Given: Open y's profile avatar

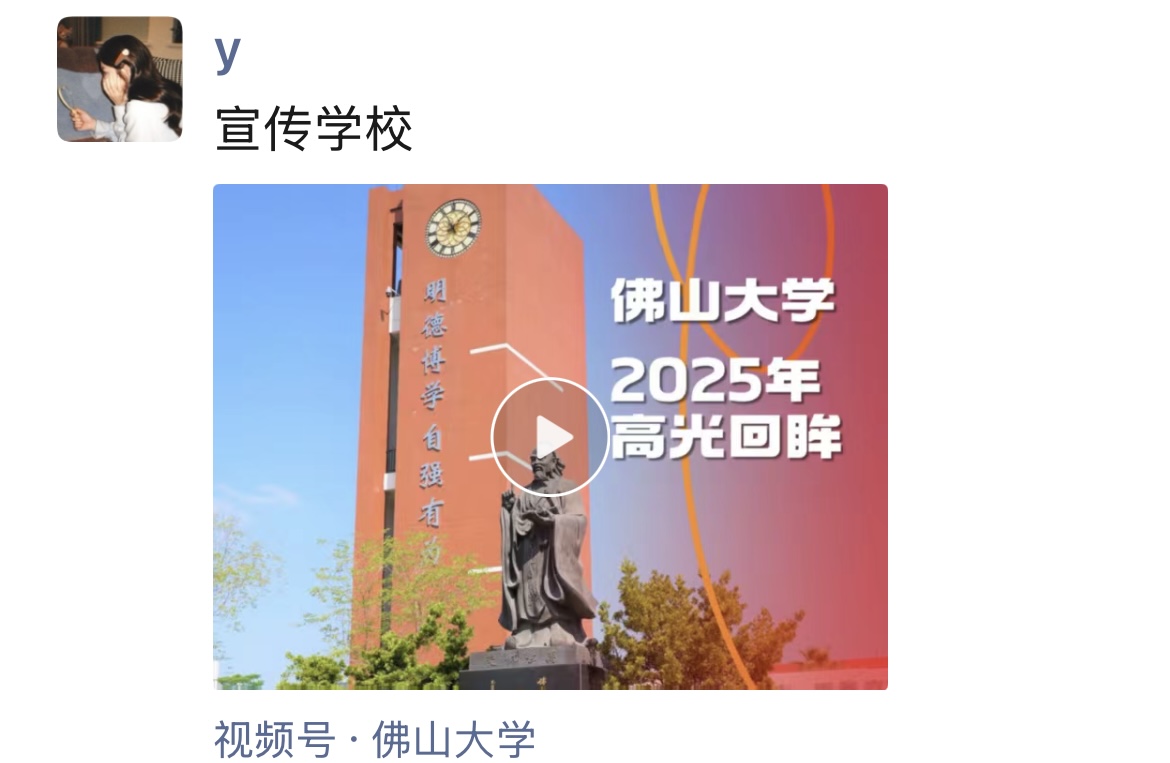Looking at the screenshot, I should (119, 79).
